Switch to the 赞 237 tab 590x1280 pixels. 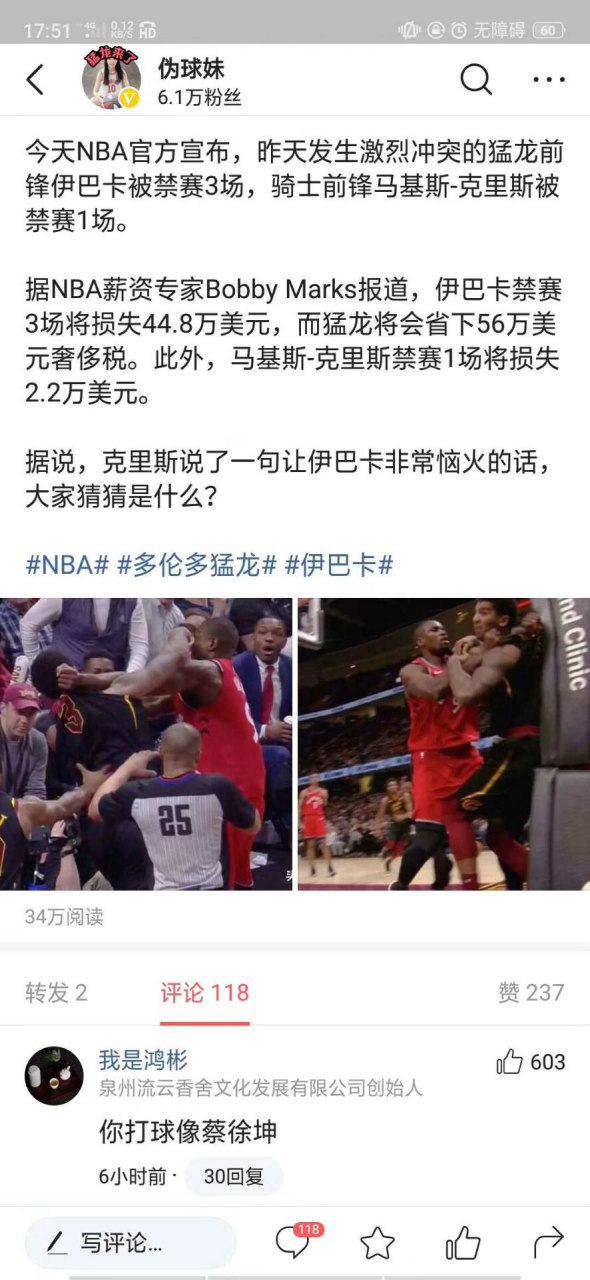point(531,992)
